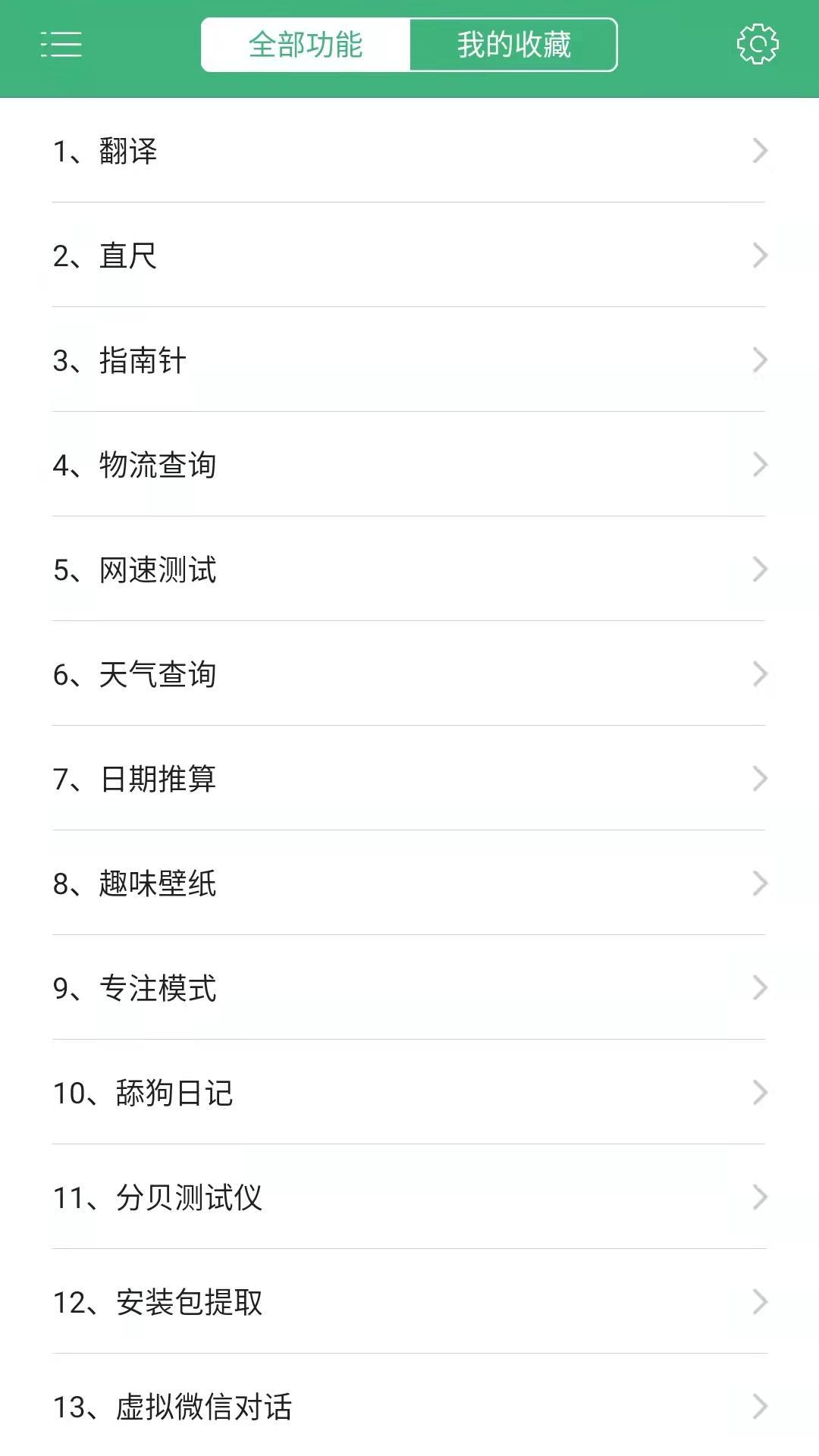The height and width of the screenshot is (1456, 819).
Task: Start 网速测试
Action: tap(409, 569)
